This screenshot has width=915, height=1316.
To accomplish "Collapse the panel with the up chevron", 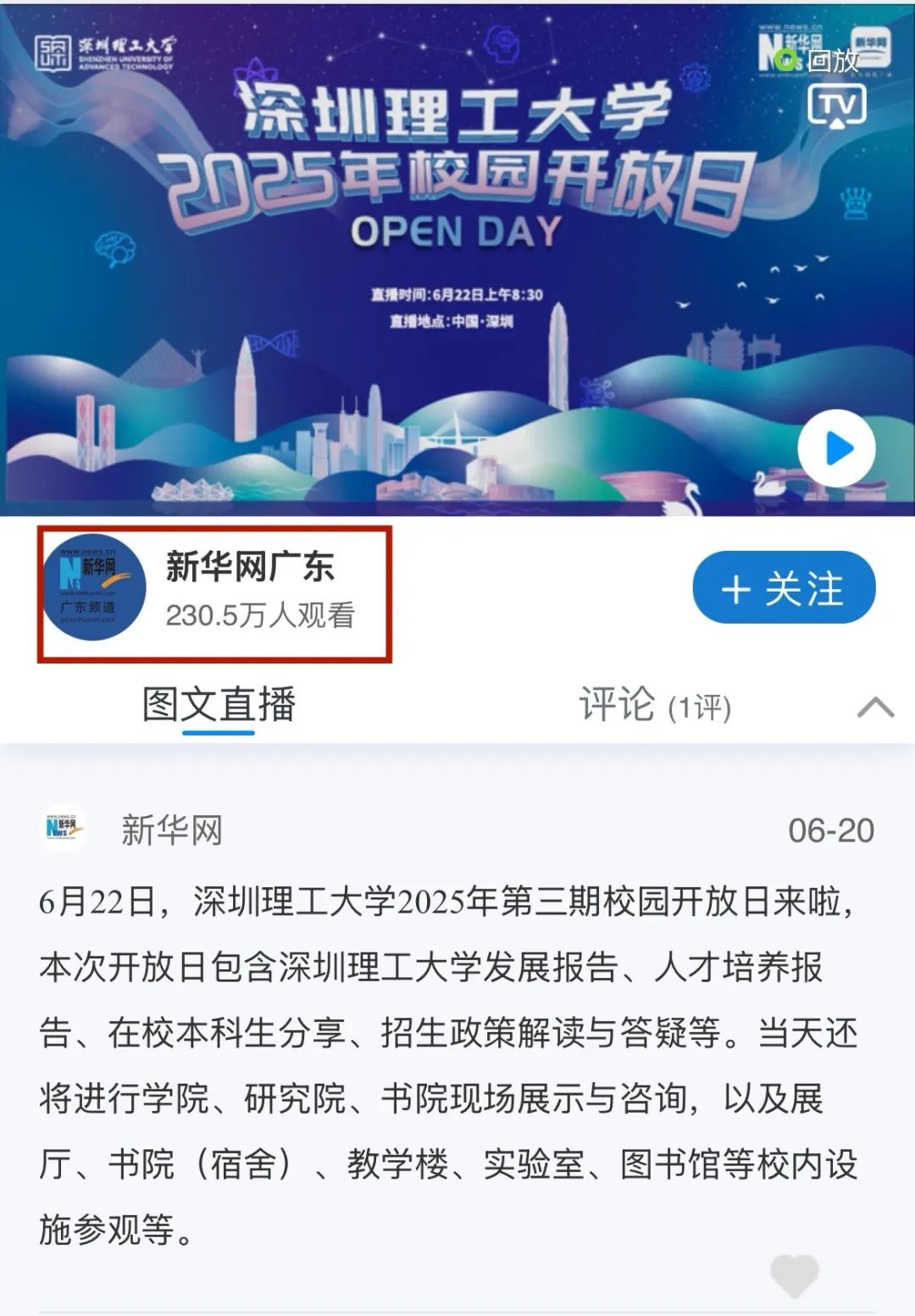I will click(x=875, y=707).
